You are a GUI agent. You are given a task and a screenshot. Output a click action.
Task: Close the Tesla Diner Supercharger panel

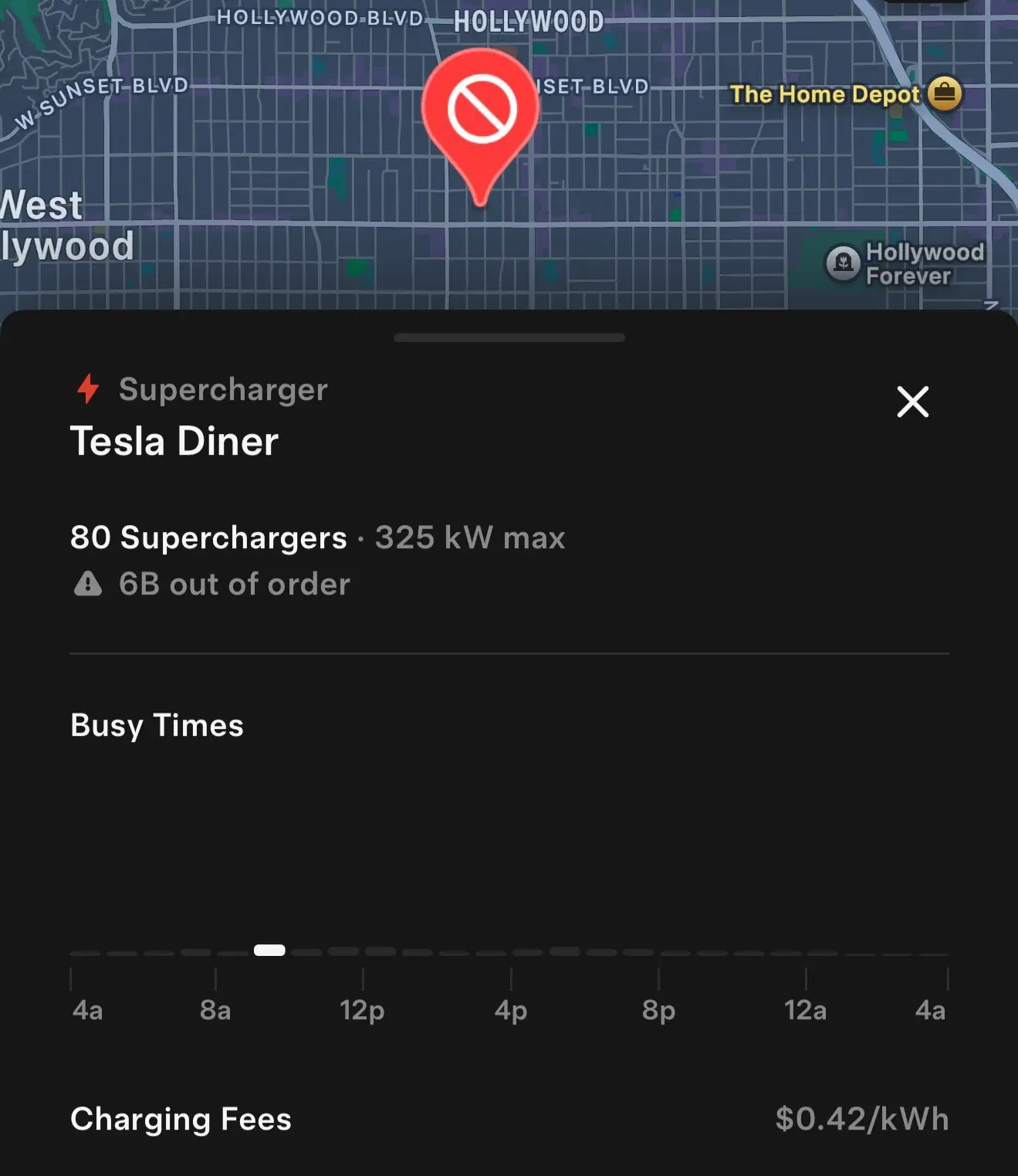pos(912,402)
